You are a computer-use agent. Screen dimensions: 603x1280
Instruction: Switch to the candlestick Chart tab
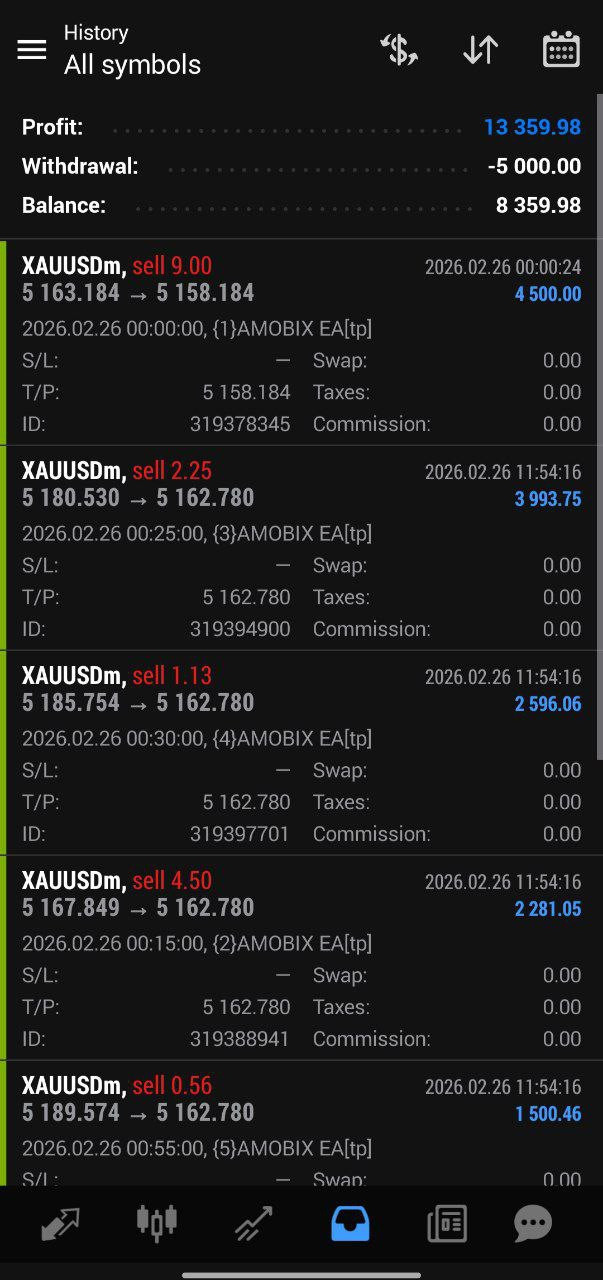coord(156,1223)
